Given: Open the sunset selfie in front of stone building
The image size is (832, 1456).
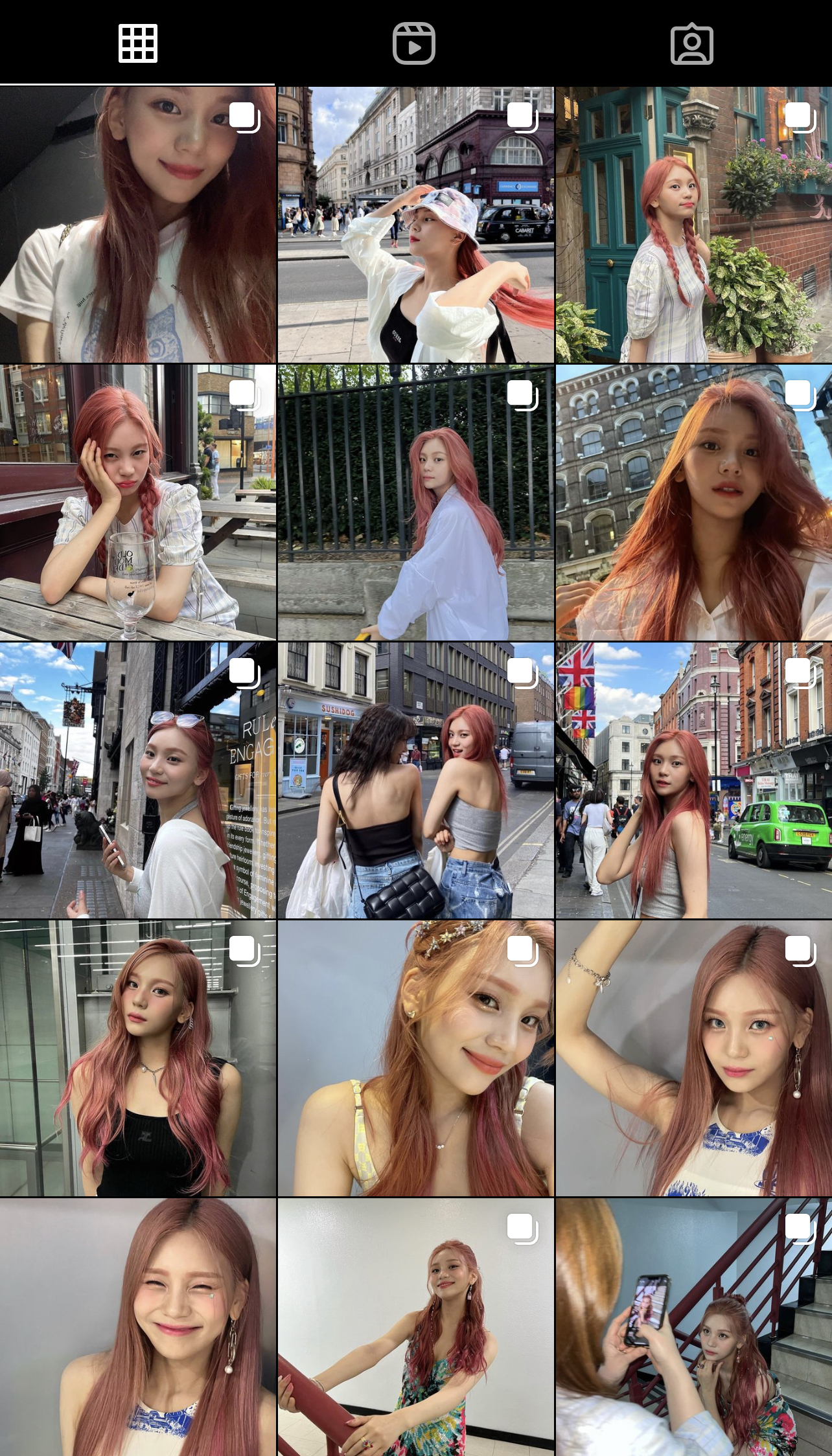Looking at the screenshot, I should click(x=693, y=502).
